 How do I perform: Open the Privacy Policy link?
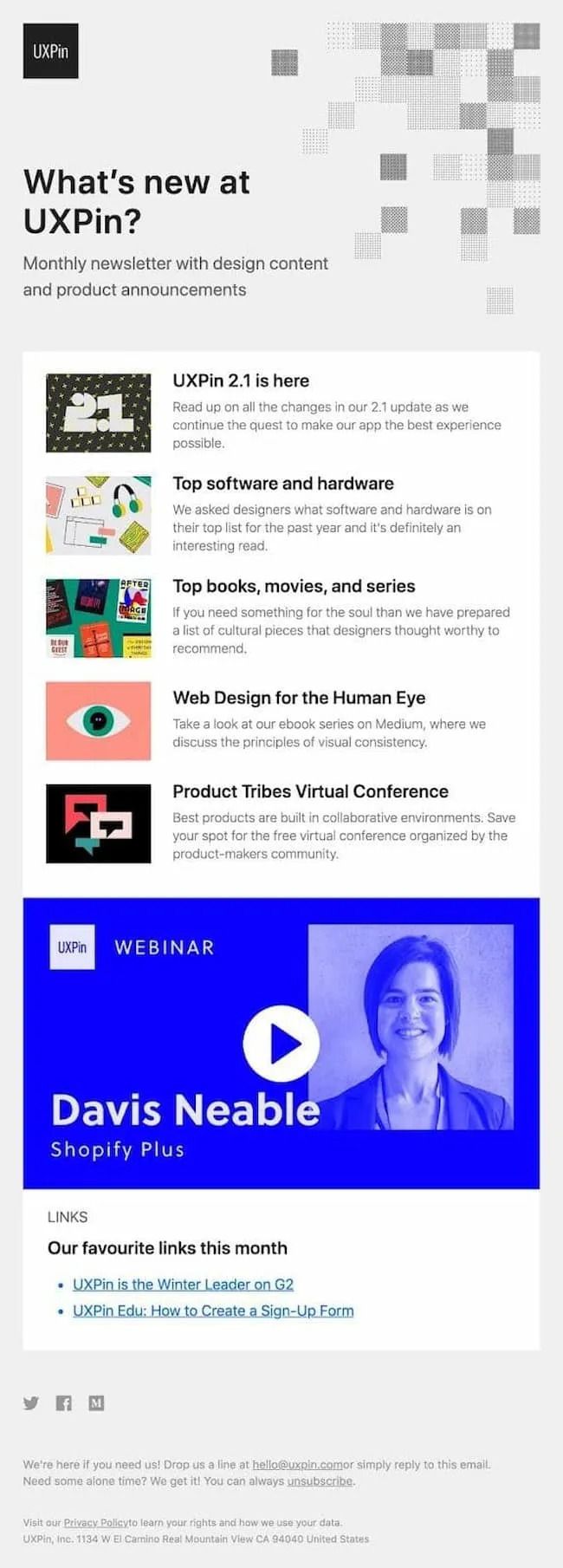[95, 1522]
